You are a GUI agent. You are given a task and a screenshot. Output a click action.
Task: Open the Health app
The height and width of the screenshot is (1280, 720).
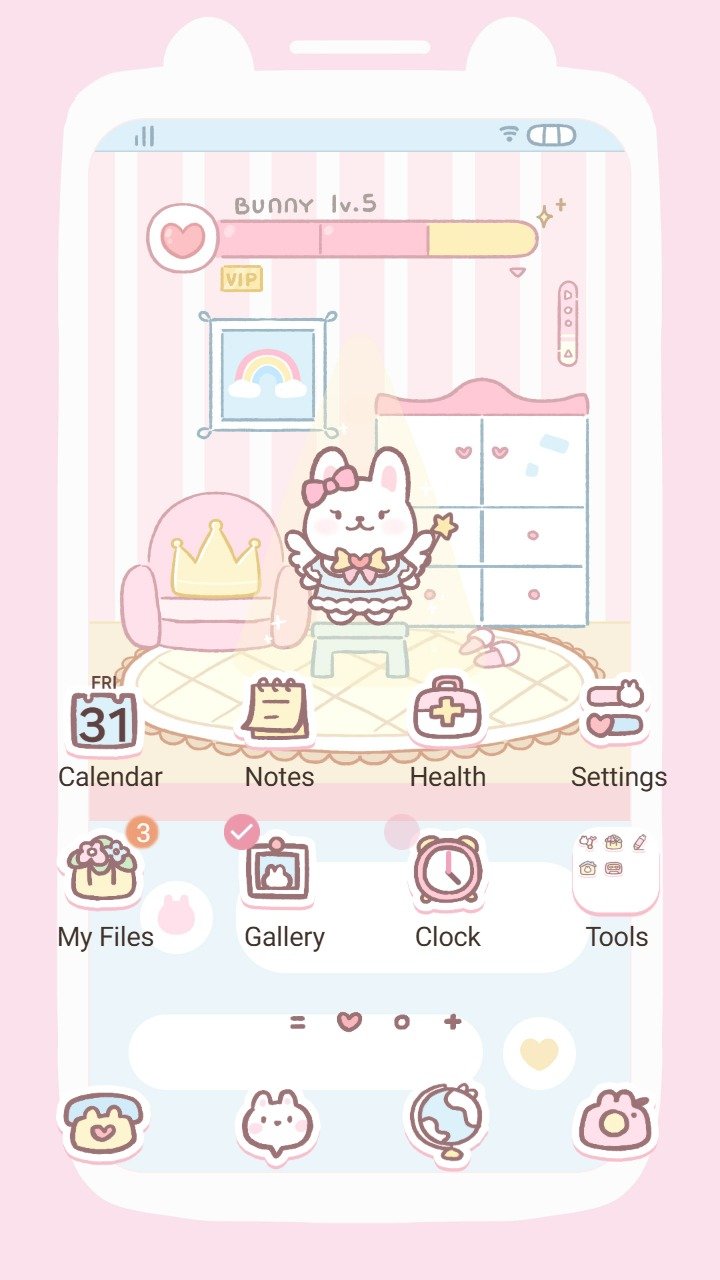[x=447, y=711]
